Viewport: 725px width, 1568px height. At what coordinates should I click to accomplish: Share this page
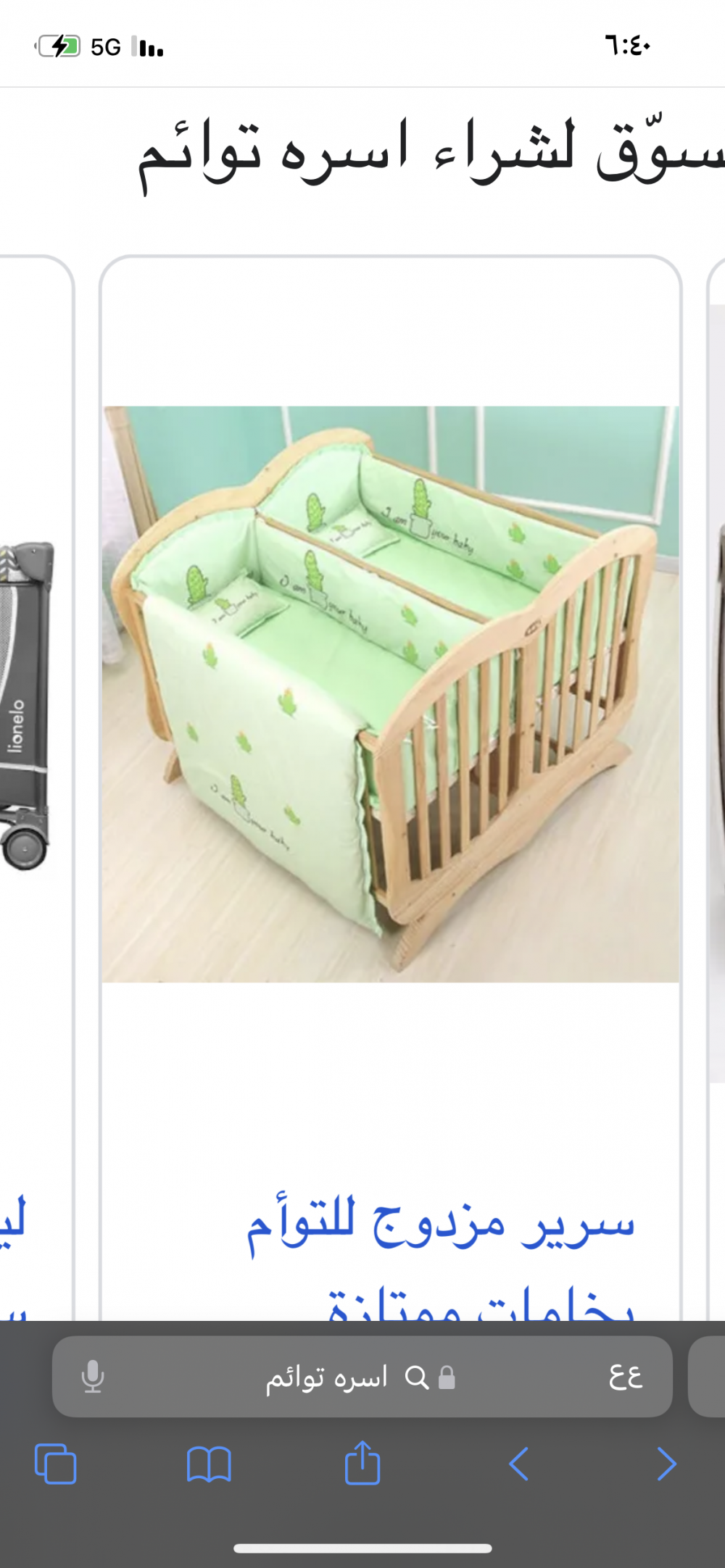click(x=362, y=1463)
